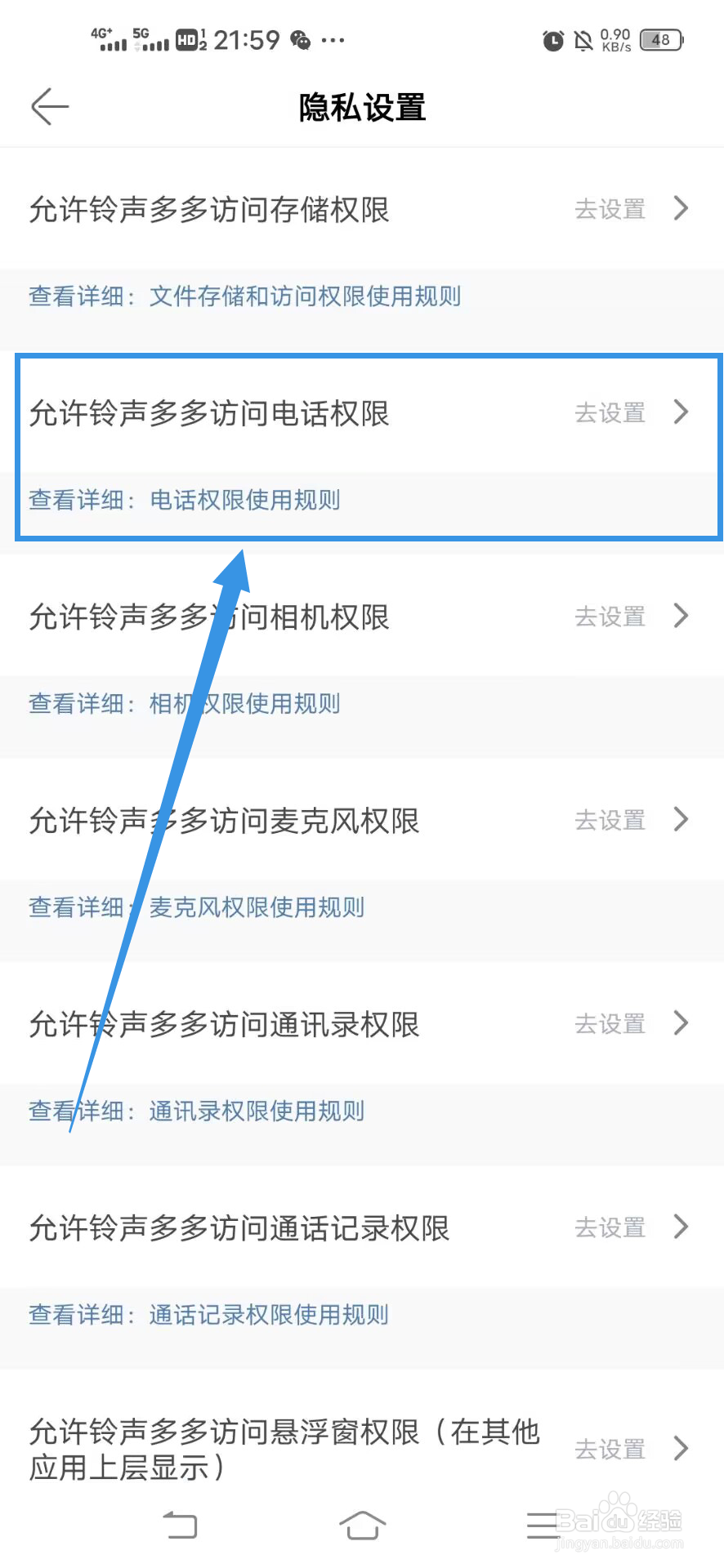Select the 允许铃声多多访问麦克风权限 row

227,821
